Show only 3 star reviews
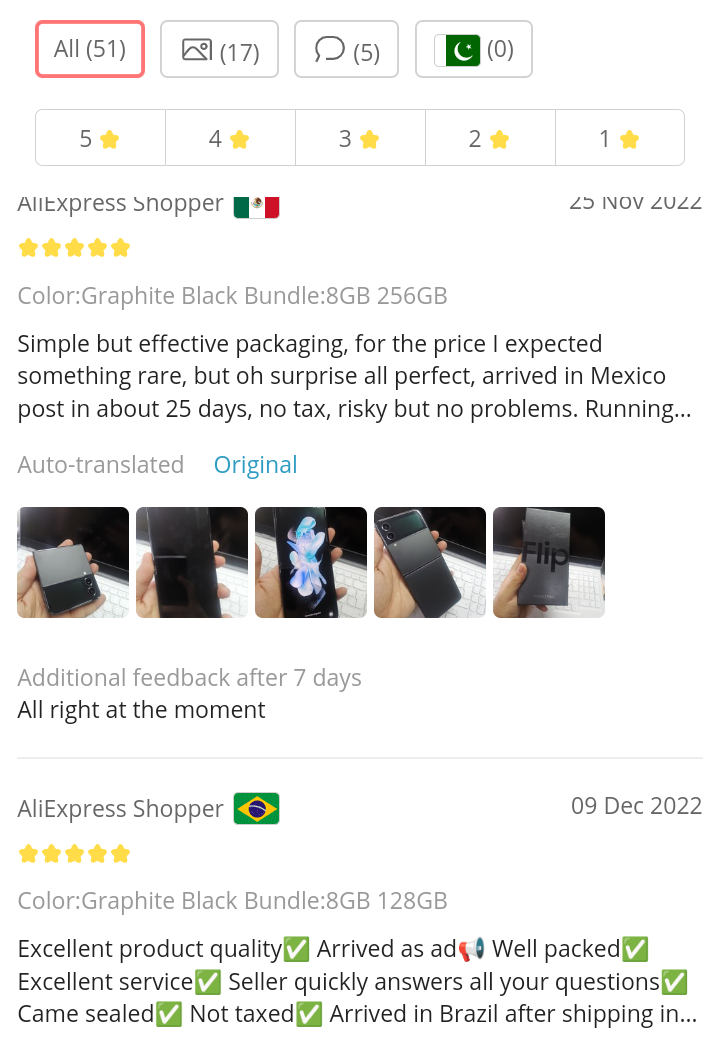Viewport: 720px width, 1049px height. 360,138
